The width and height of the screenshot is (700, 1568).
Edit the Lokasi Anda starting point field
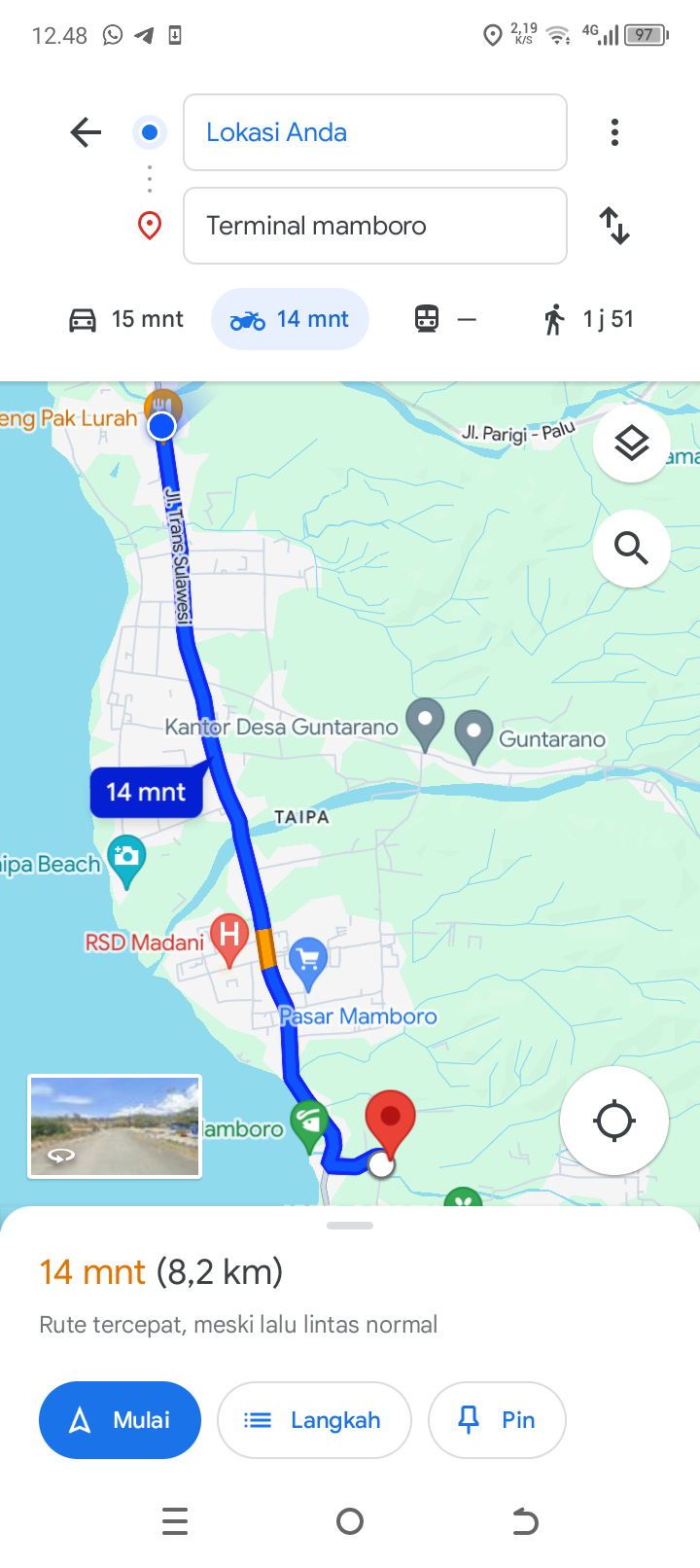(x=375, y=132)
